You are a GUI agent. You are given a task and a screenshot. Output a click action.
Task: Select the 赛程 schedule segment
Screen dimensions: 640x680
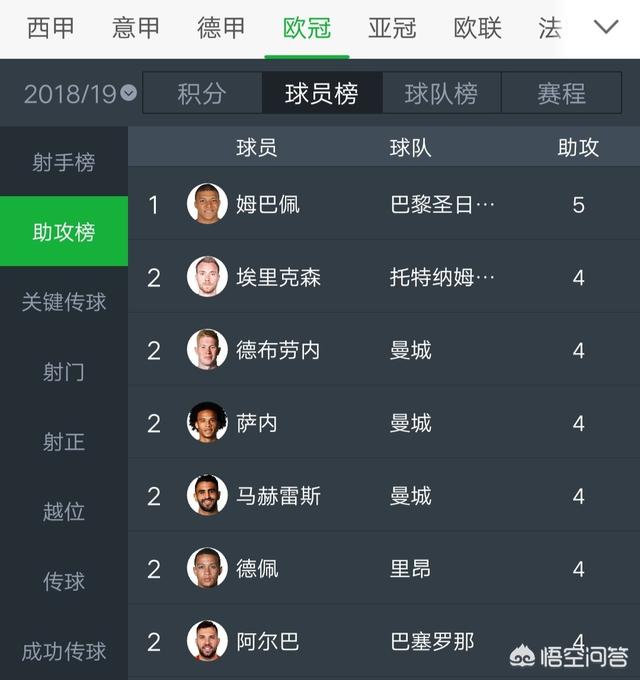[x=561, y=94]
